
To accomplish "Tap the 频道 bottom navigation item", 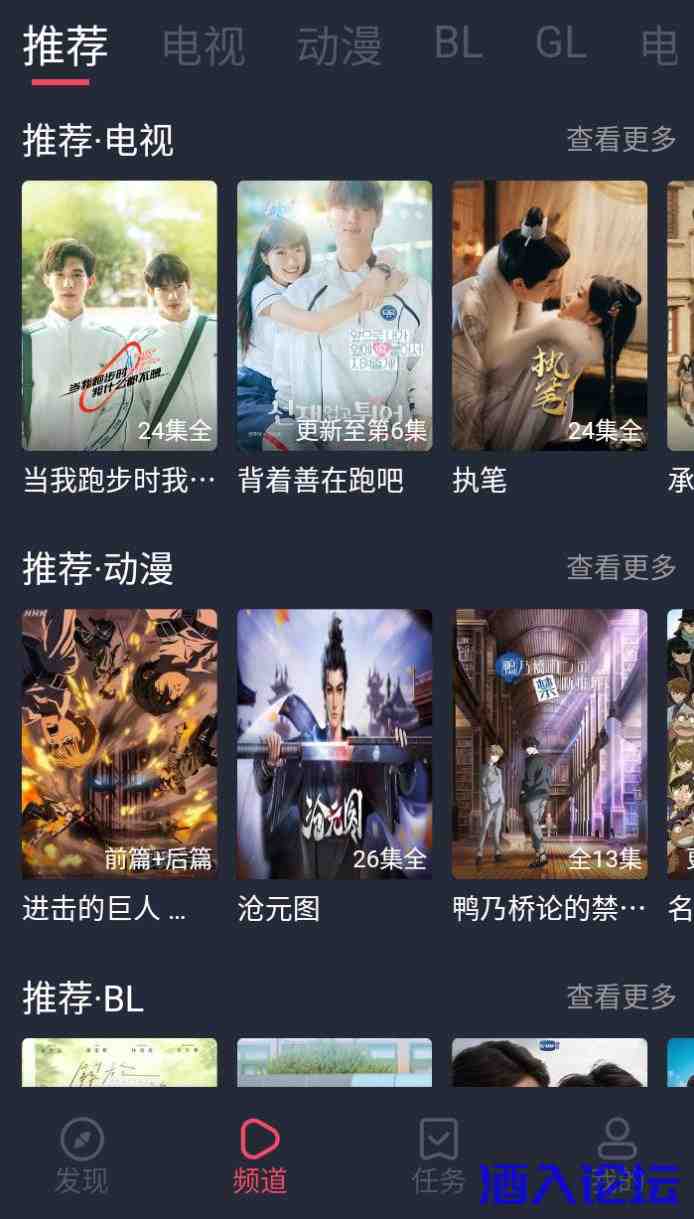I will click(260, 1157).
